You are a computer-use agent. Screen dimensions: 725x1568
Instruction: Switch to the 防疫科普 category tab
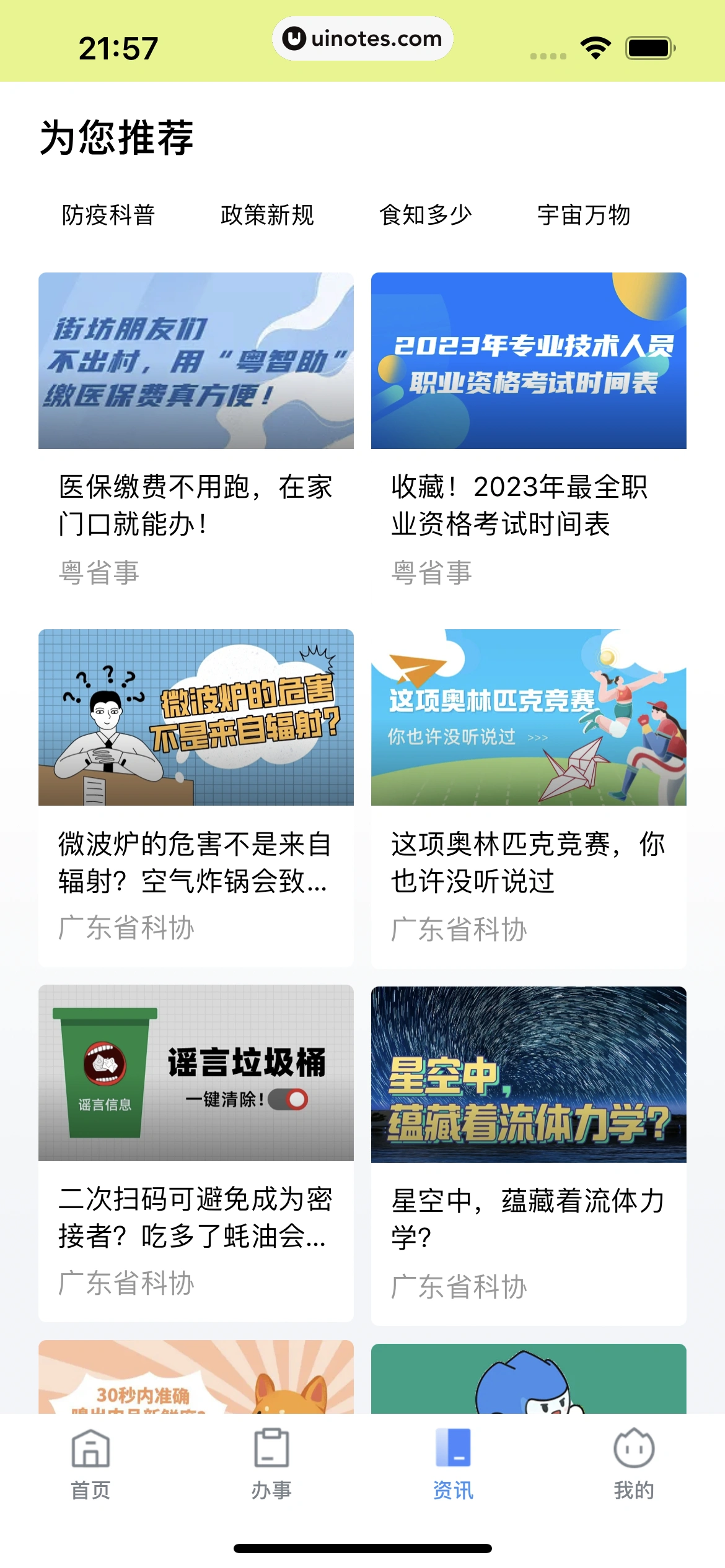110,216
